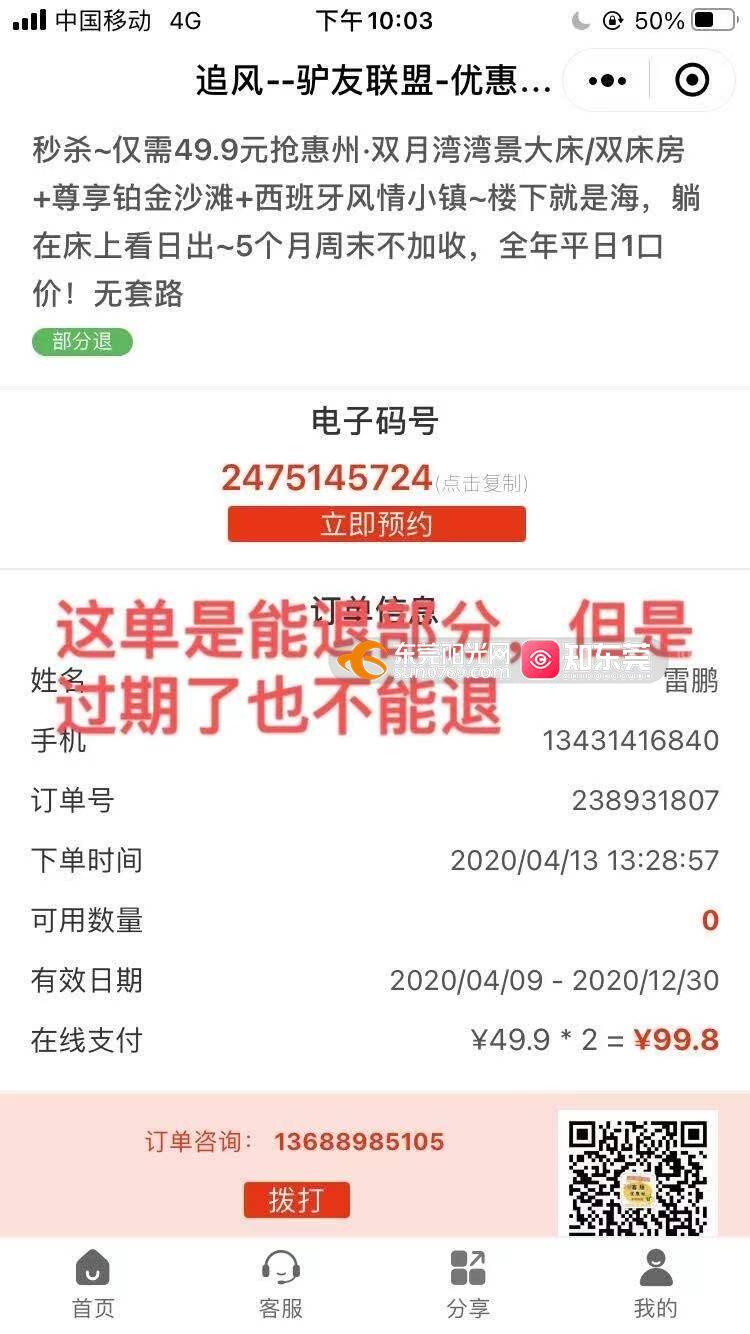
Task: Go to the 我的 tab
Action: tap(656, 1283)
